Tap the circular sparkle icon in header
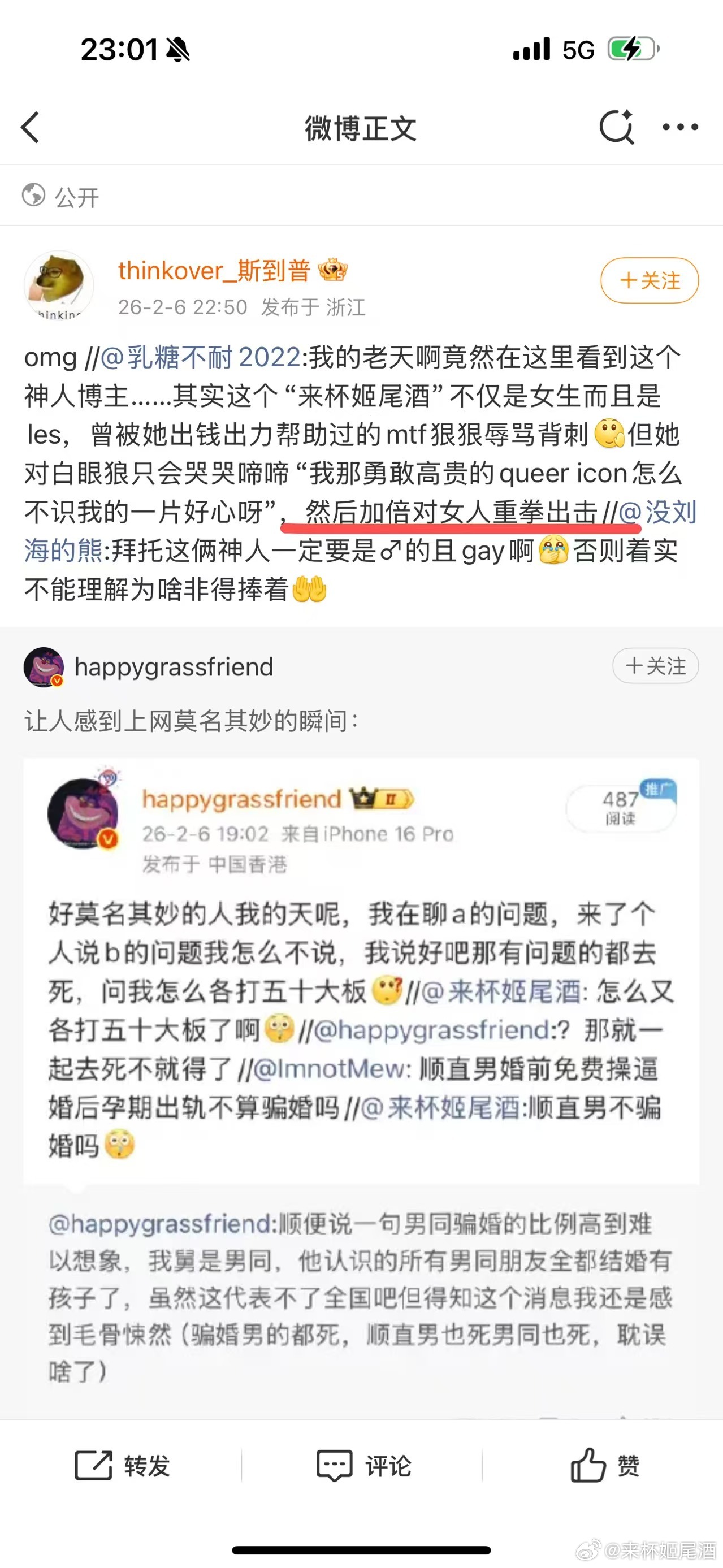This screenshot has height=1568, width=723. [x=616, y=127]
